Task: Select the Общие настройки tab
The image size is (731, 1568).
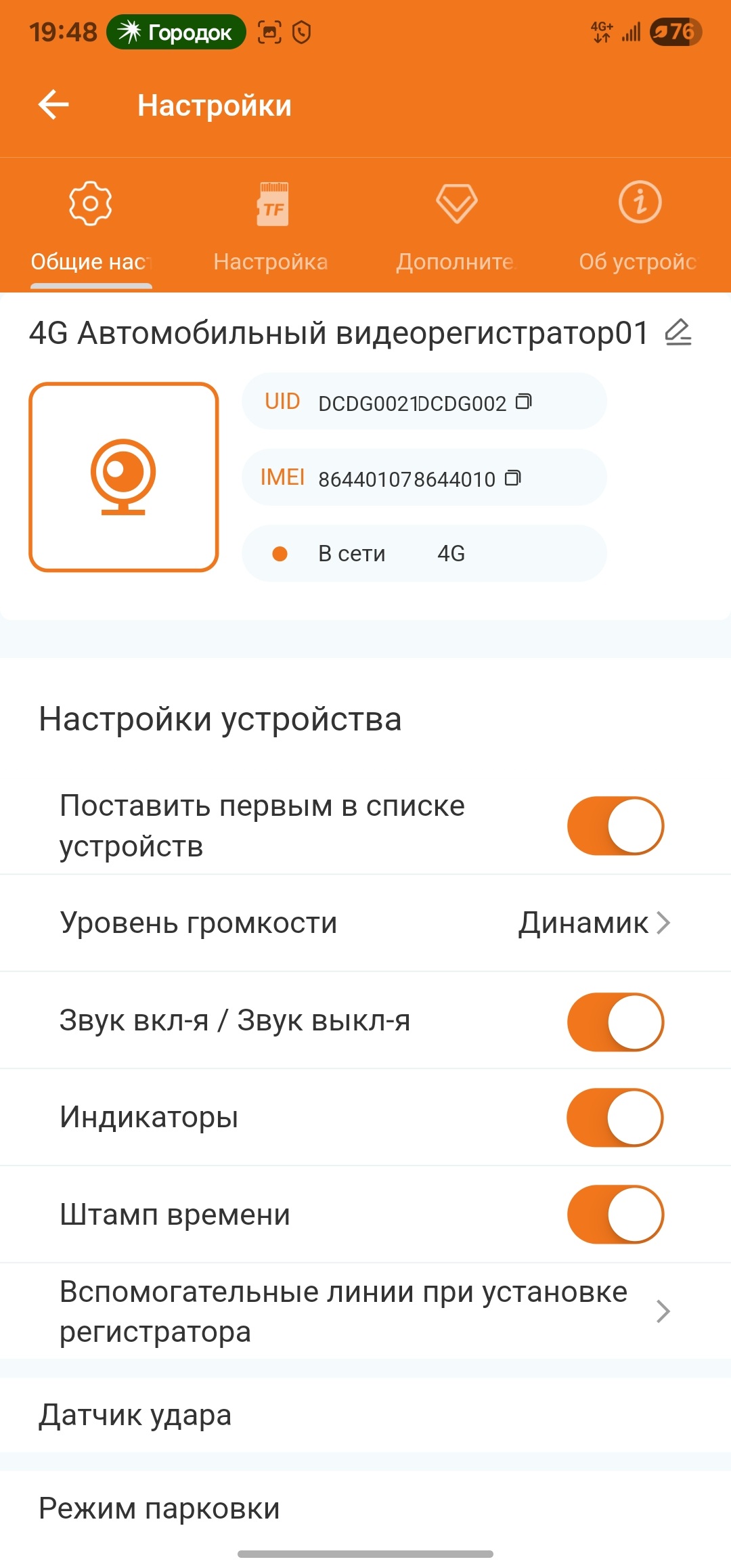Action: click(91, 225)
